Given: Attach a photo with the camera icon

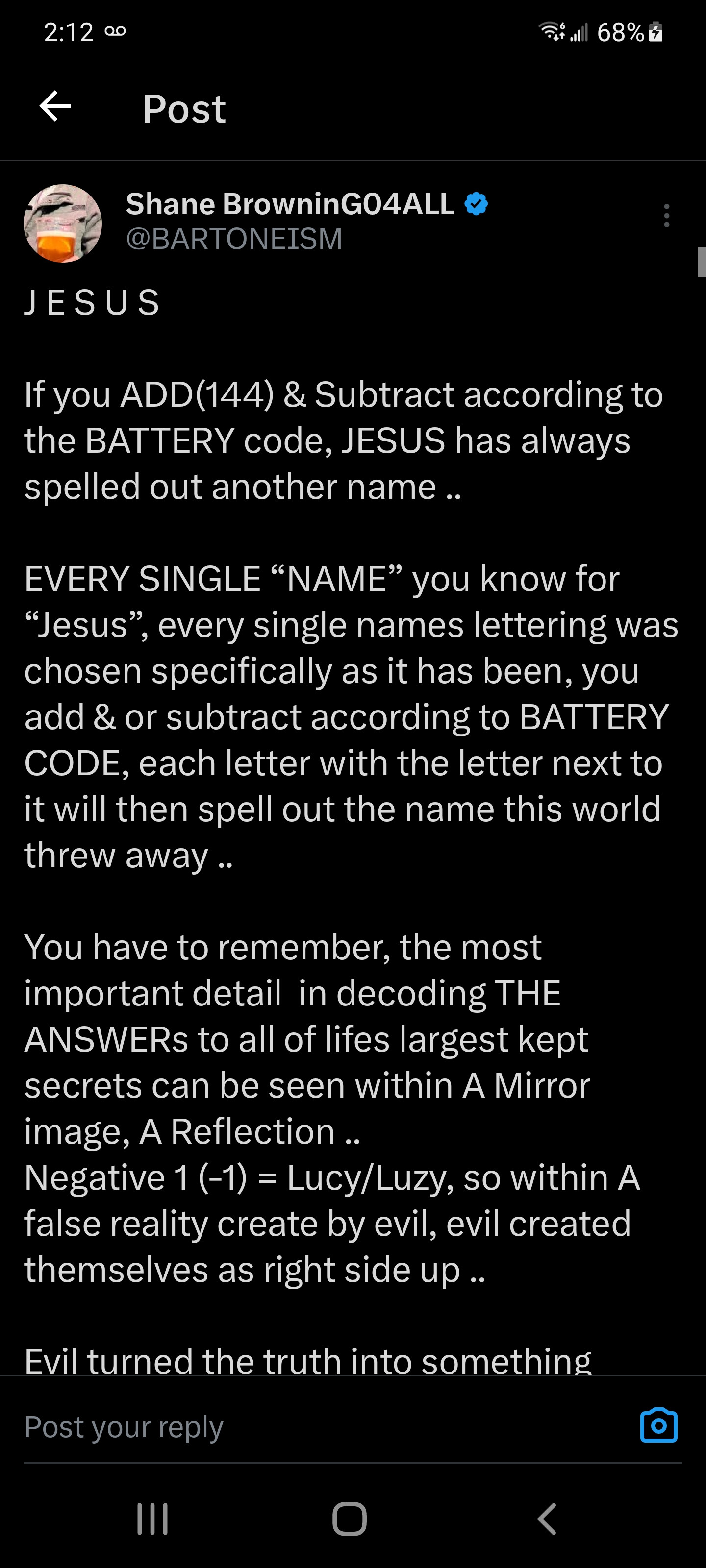Looking at the screenshot, I should point(658,1425).
